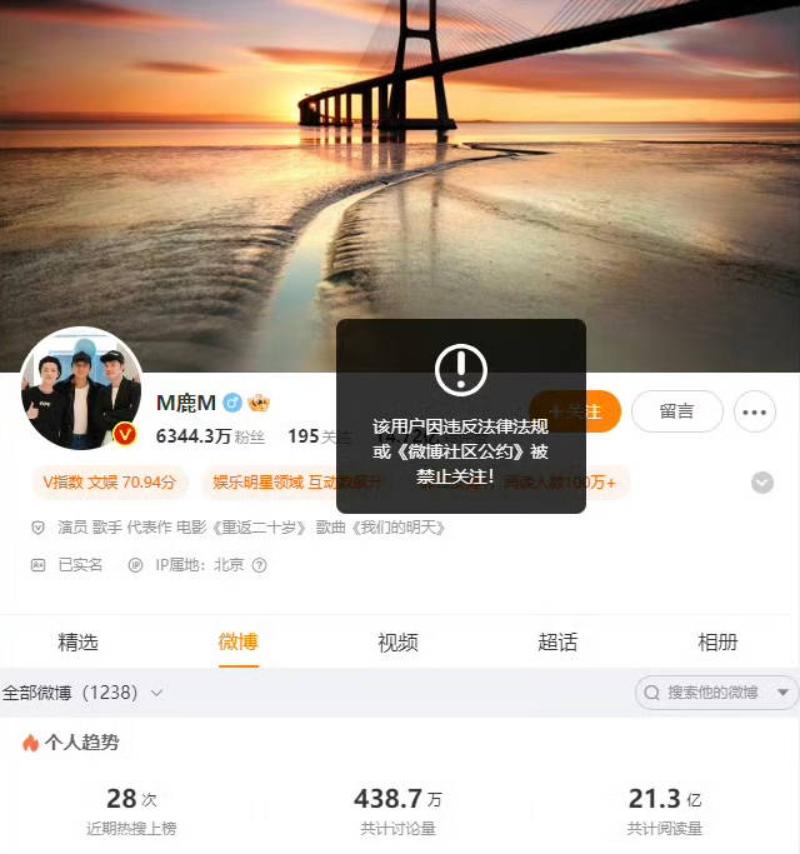Switch to the 精选 tab
Image resolution: width=800 pixels, height=854 pixels.
tap(78, 642)
